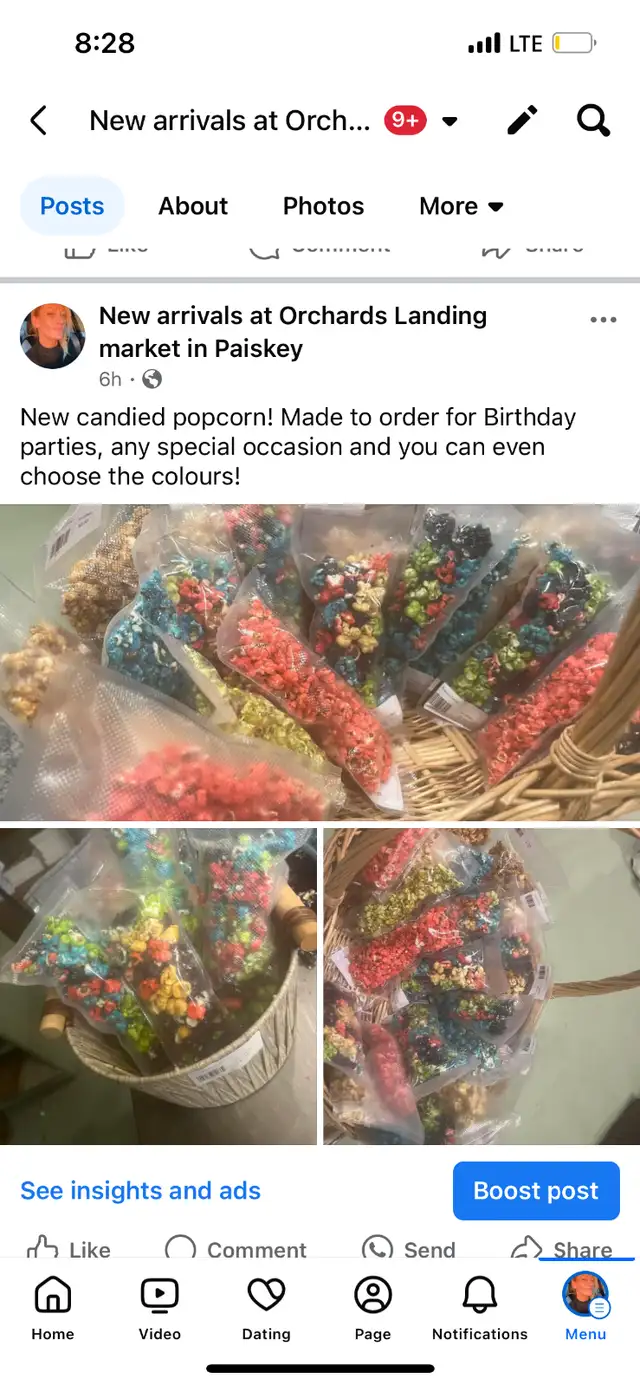This screenshot has width=640, height=1386.
Task: Open search with the magnifier icon
Action: pyautogui.click(x=594, y=121)
